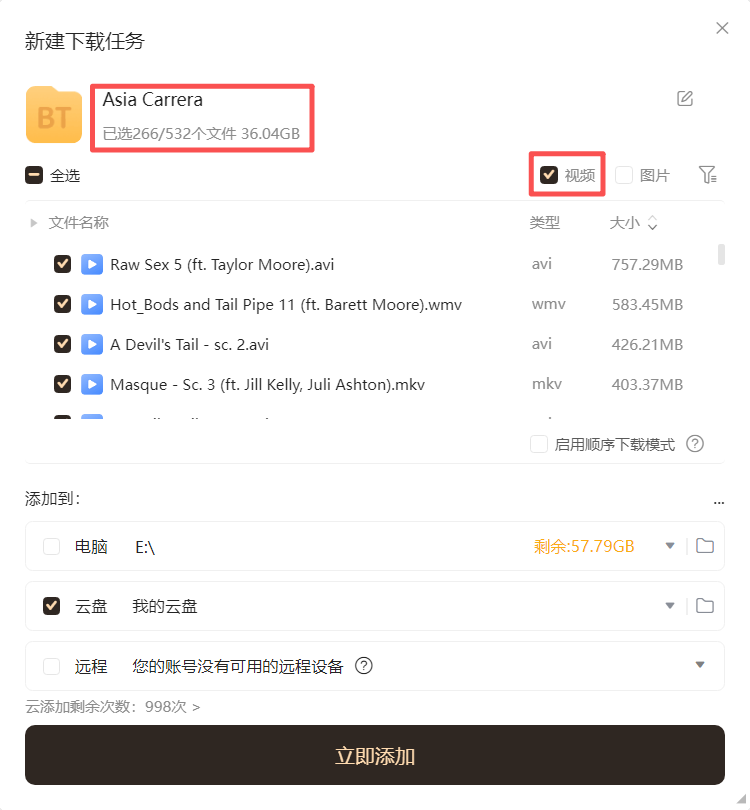
Task: Toggle the 全选 select-all checkbox
Action: click(34, 175)
